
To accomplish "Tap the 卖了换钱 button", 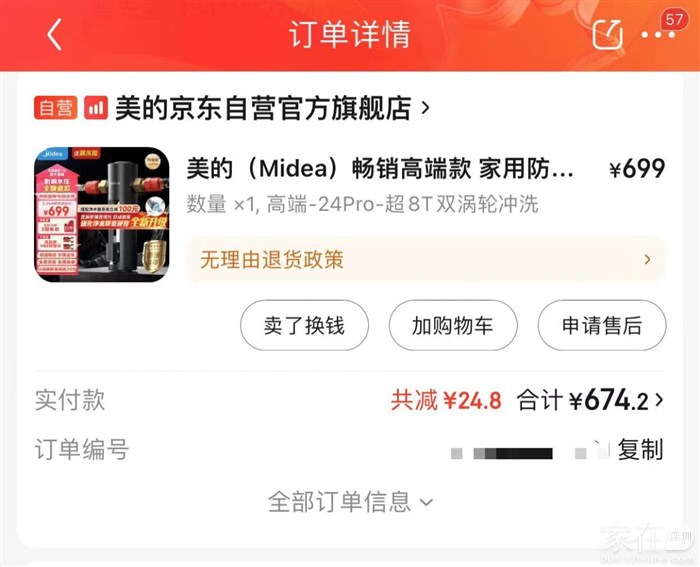I will 304,326.
